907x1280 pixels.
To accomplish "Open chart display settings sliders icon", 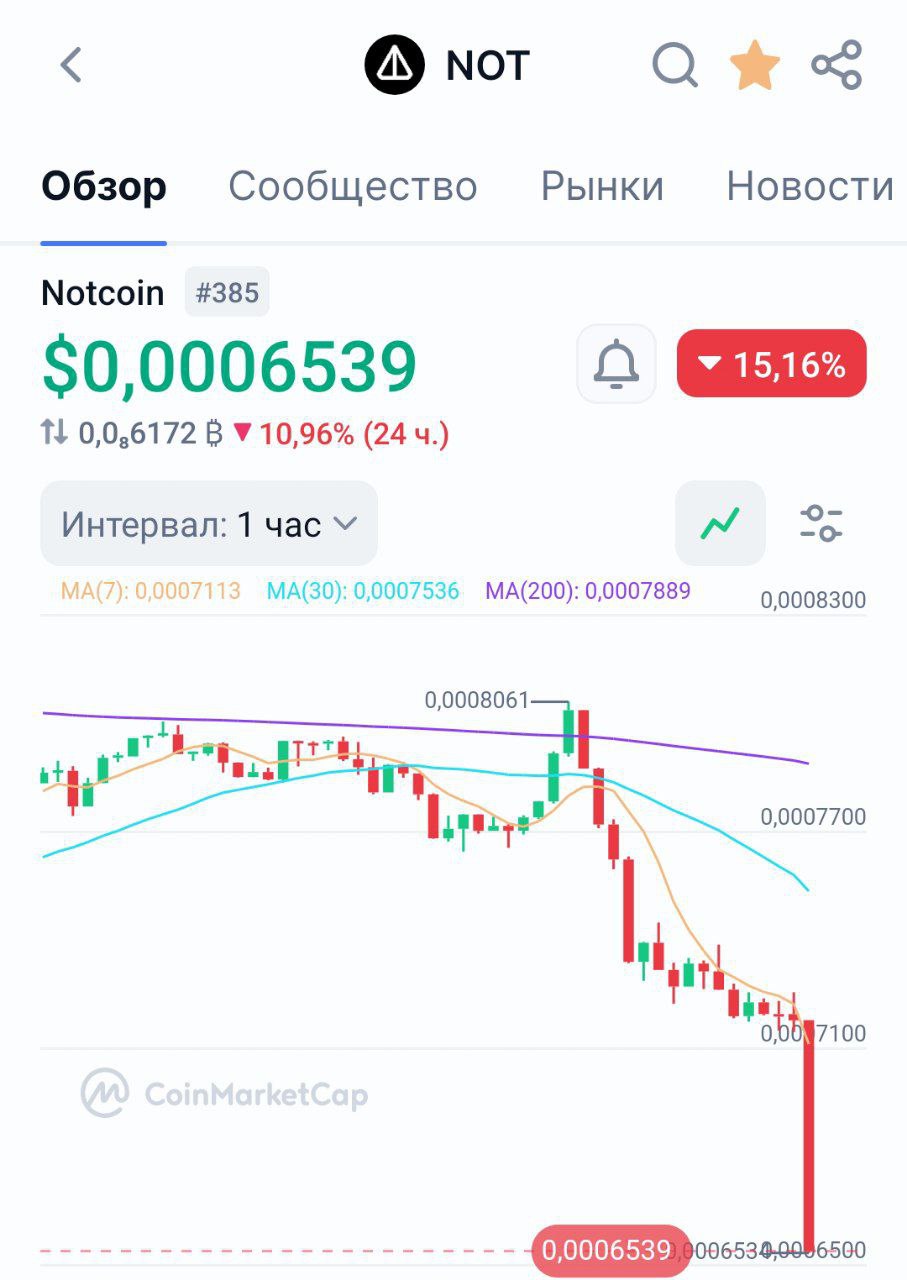I will 822,522.
